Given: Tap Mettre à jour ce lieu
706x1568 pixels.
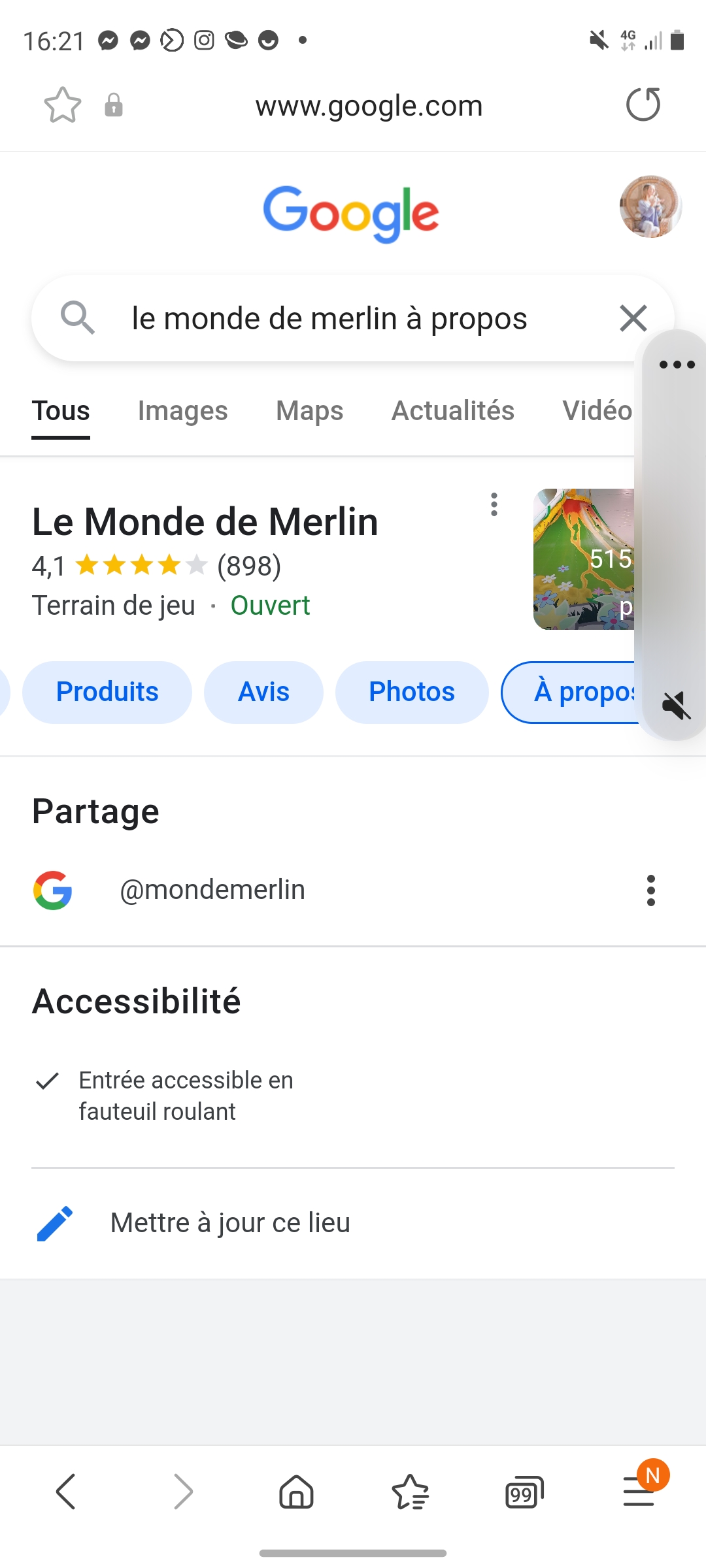Looking at the screenshot, I should [x=230, y=1223].
